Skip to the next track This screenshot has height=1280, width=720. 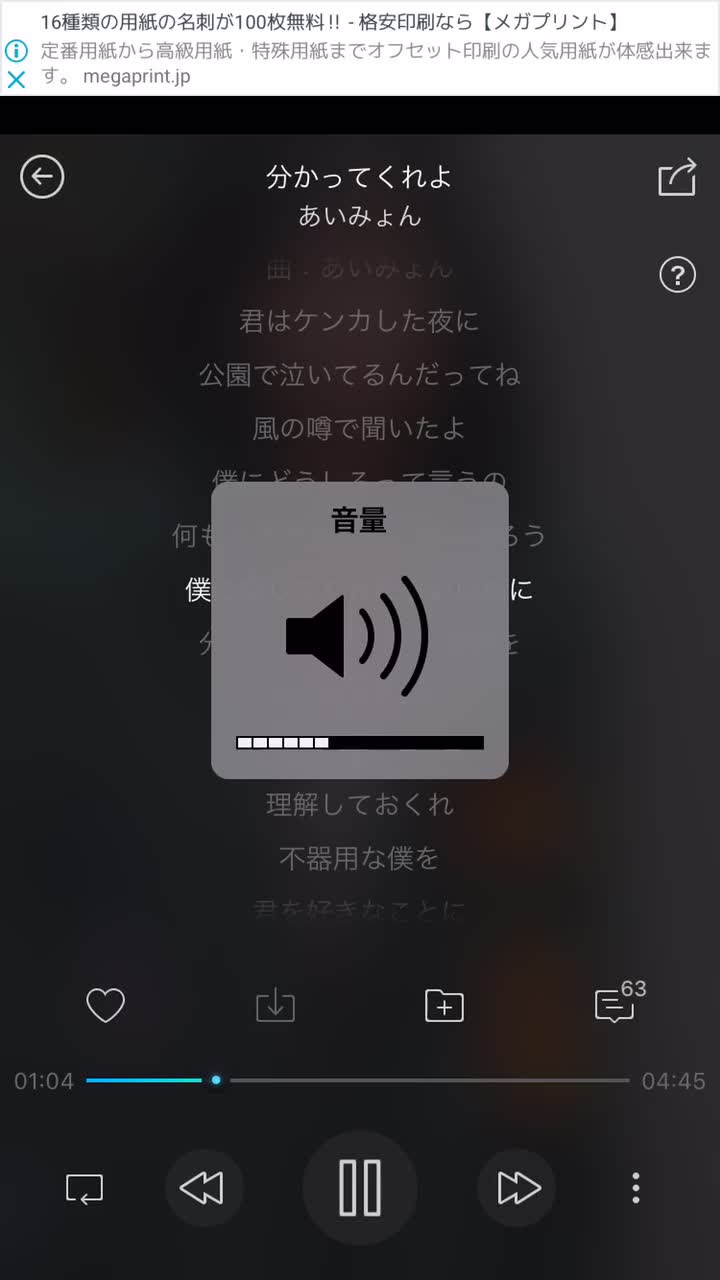[518, 1188]
